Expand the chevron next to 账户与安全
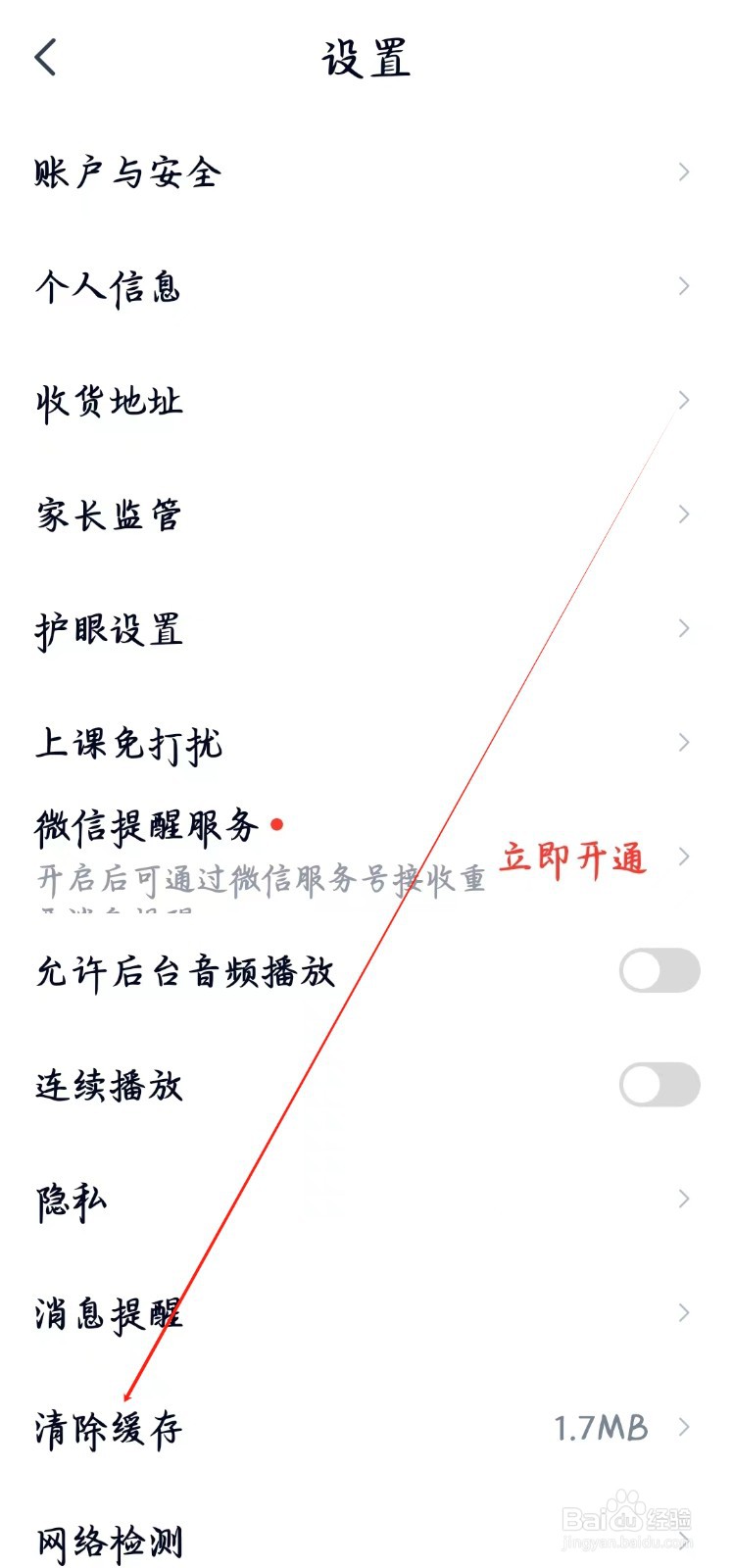Image resolution: width=733 pixels, height=1568 pixels. [684, 172]
